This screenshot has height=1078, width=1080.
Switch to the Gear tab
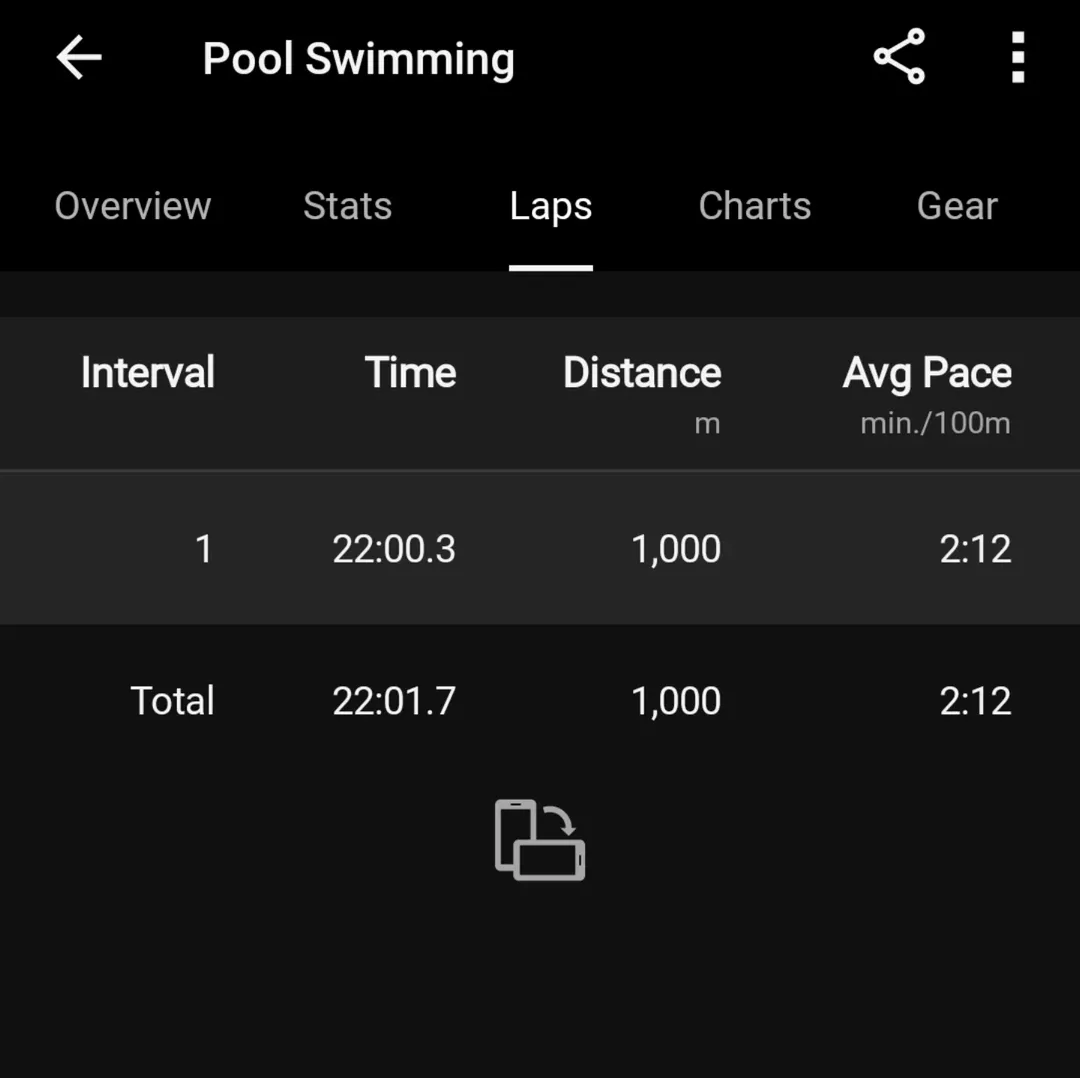(957, 206)
